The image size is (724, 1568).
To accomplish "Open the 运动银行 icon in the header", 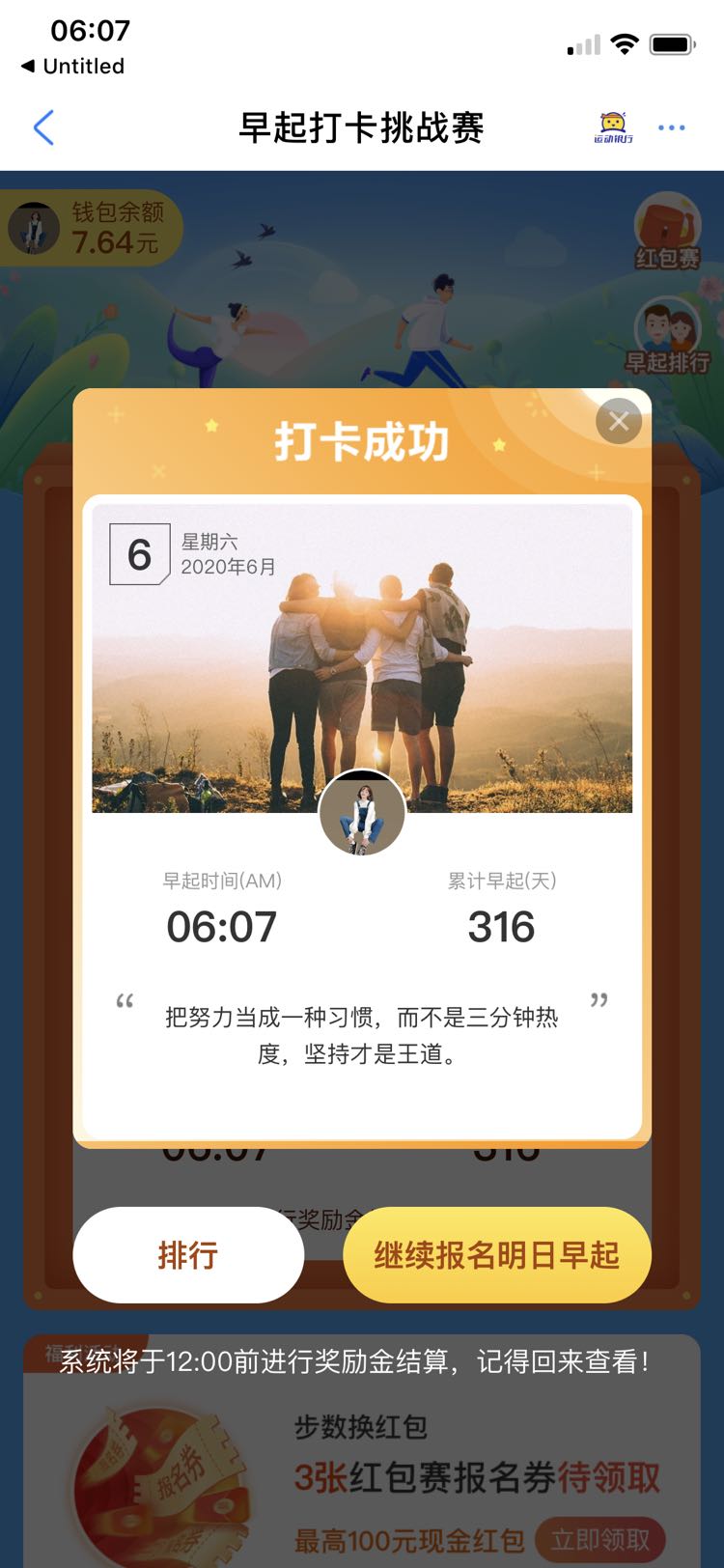I will (613, 127).
